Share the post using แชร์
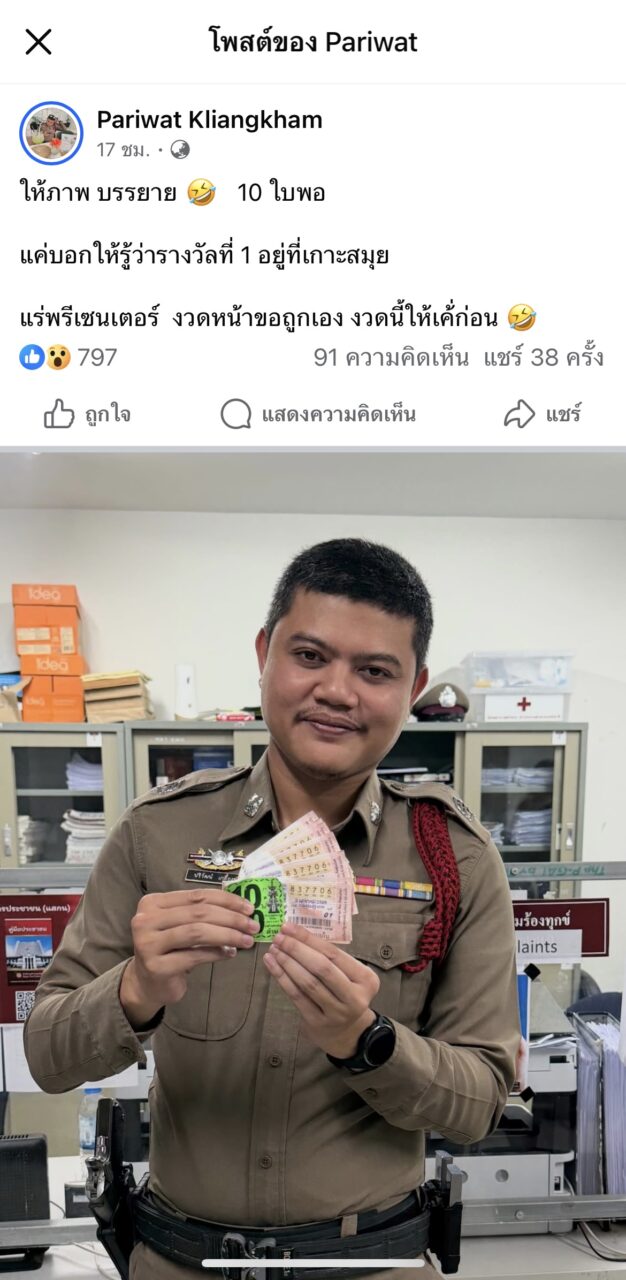Viewport: 626px width, 1280px height. click(543, 414)
